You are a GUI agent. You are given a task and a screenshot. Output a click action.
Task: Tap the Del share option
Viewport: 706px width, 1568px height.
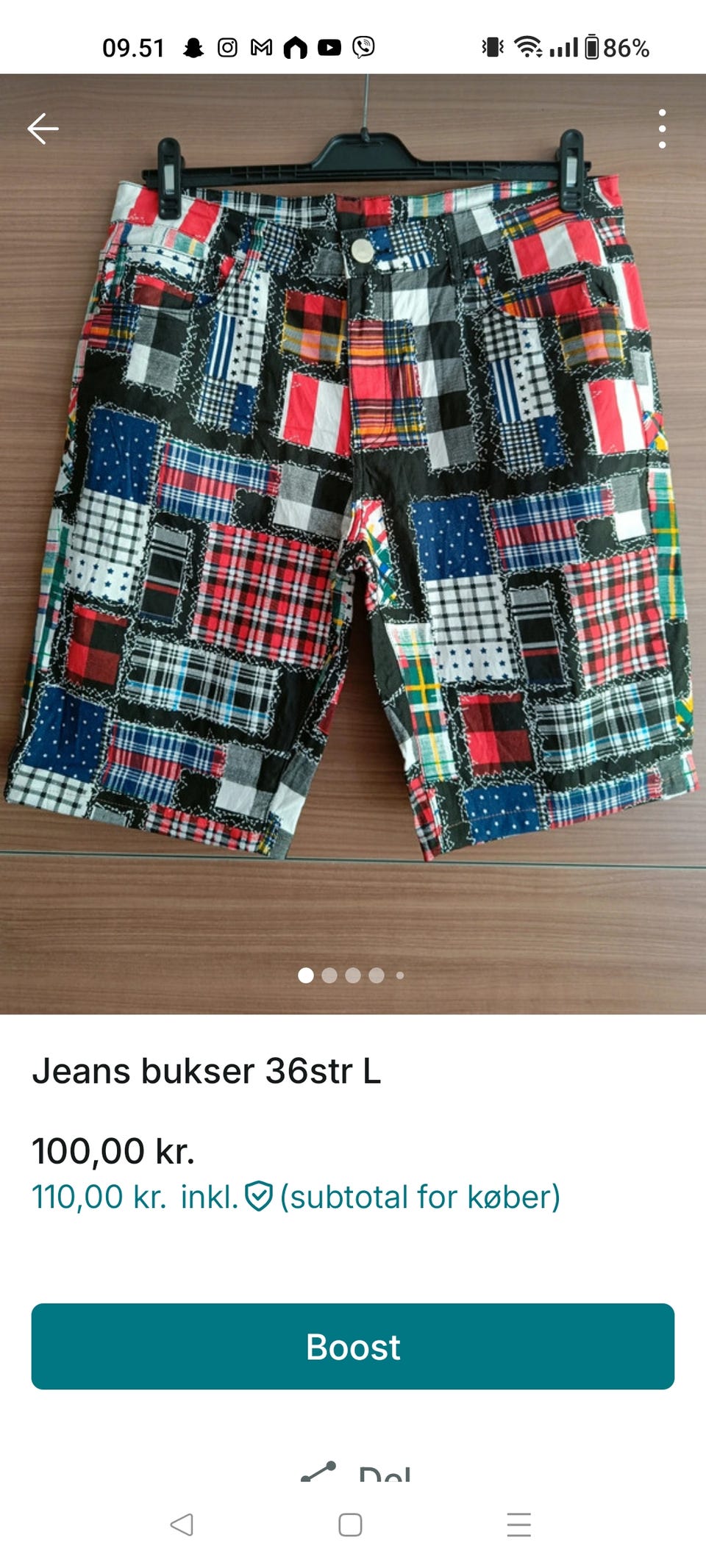[357, 1472]
